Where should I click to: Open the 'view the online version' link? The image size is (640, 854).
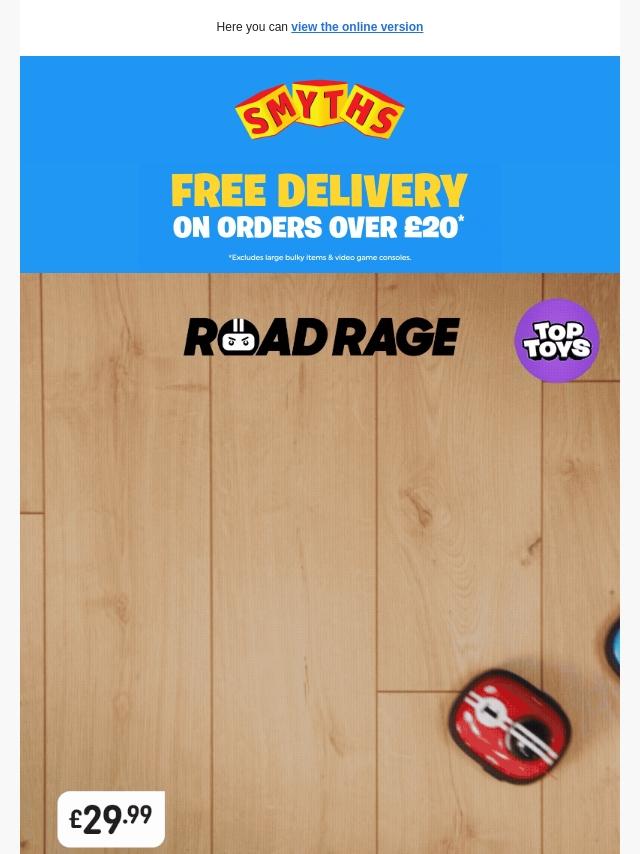pyautogui.click(x=356, y=27)
